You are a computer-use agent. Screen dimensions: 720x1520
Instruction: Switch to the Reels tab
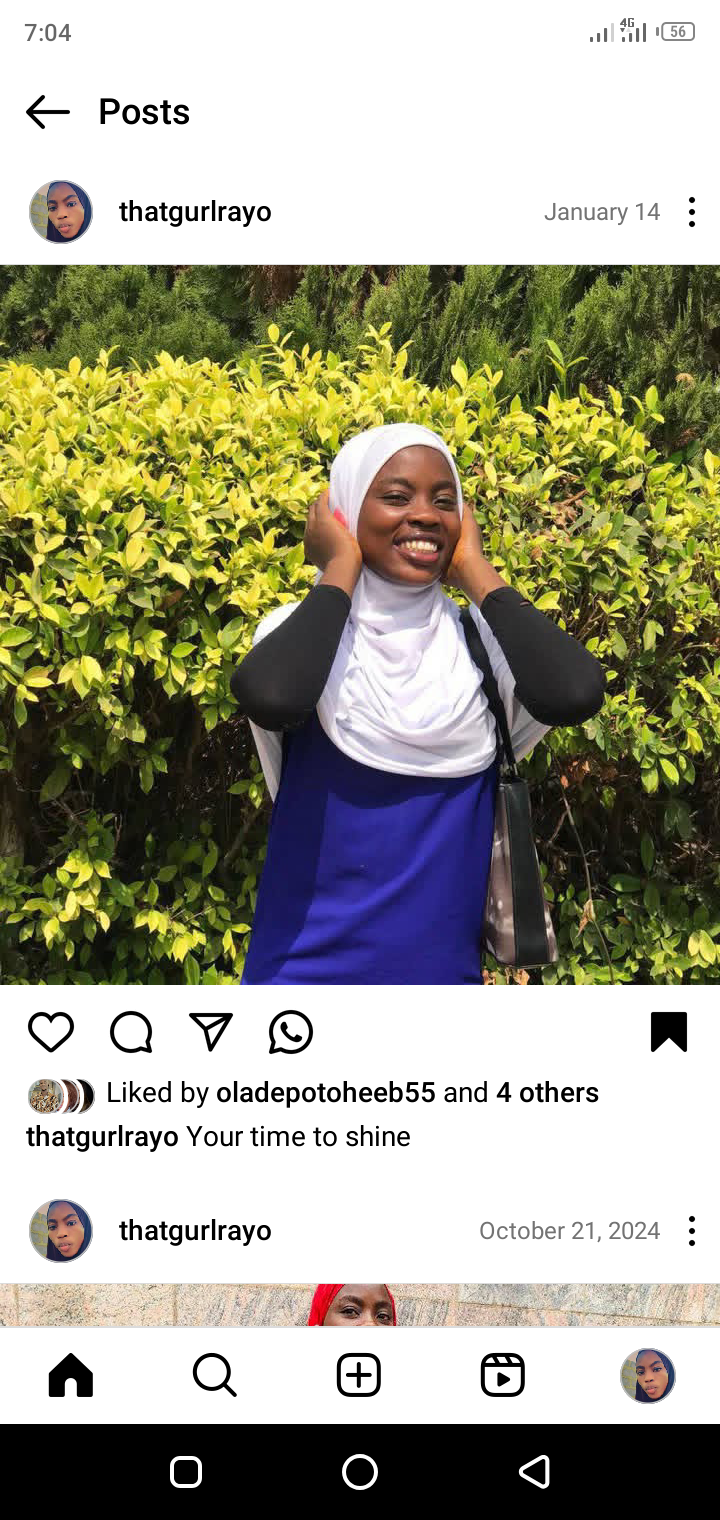(503, 1375)
